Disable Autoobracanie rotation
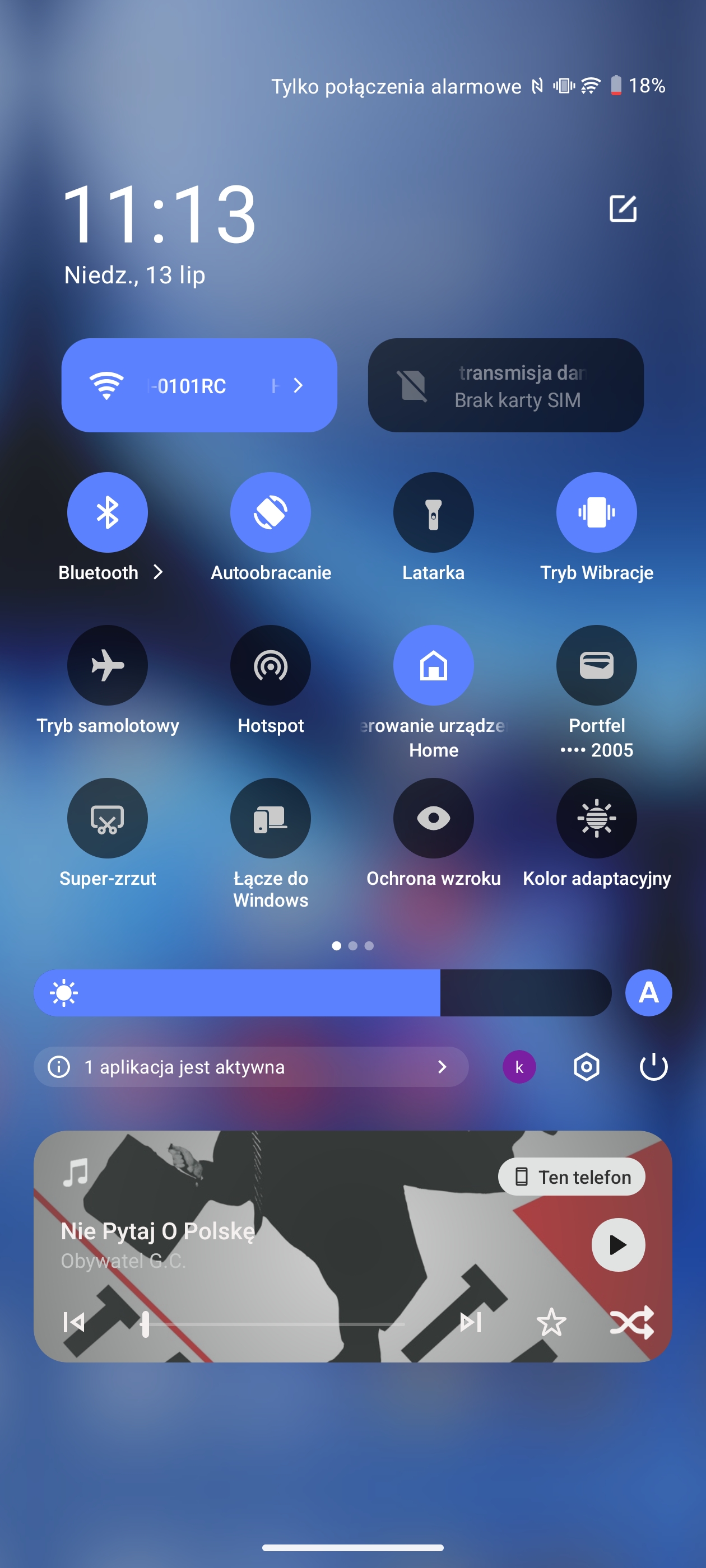706x1568 pixels. click(x=271, y=512)
